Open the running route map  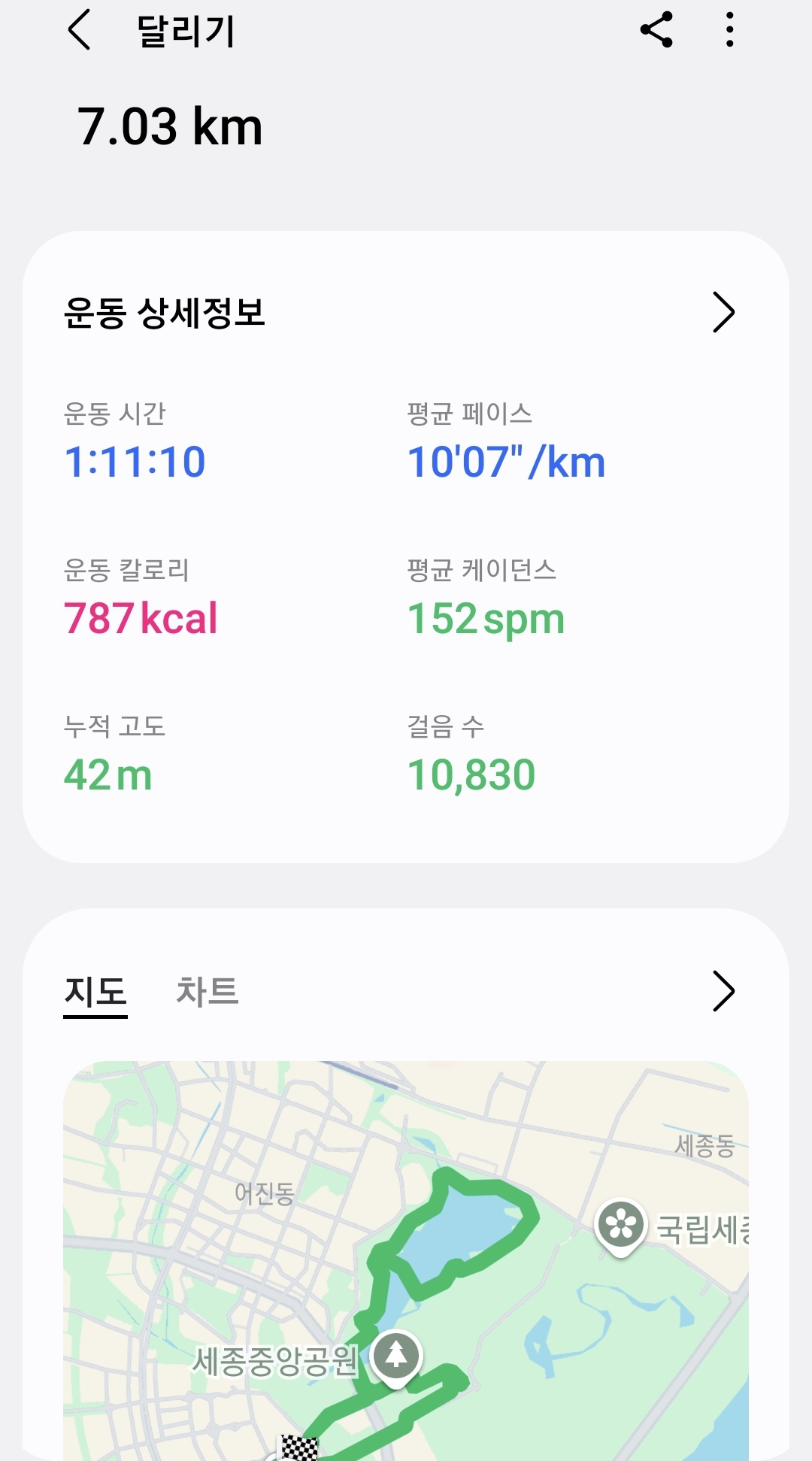[406, 1261]
